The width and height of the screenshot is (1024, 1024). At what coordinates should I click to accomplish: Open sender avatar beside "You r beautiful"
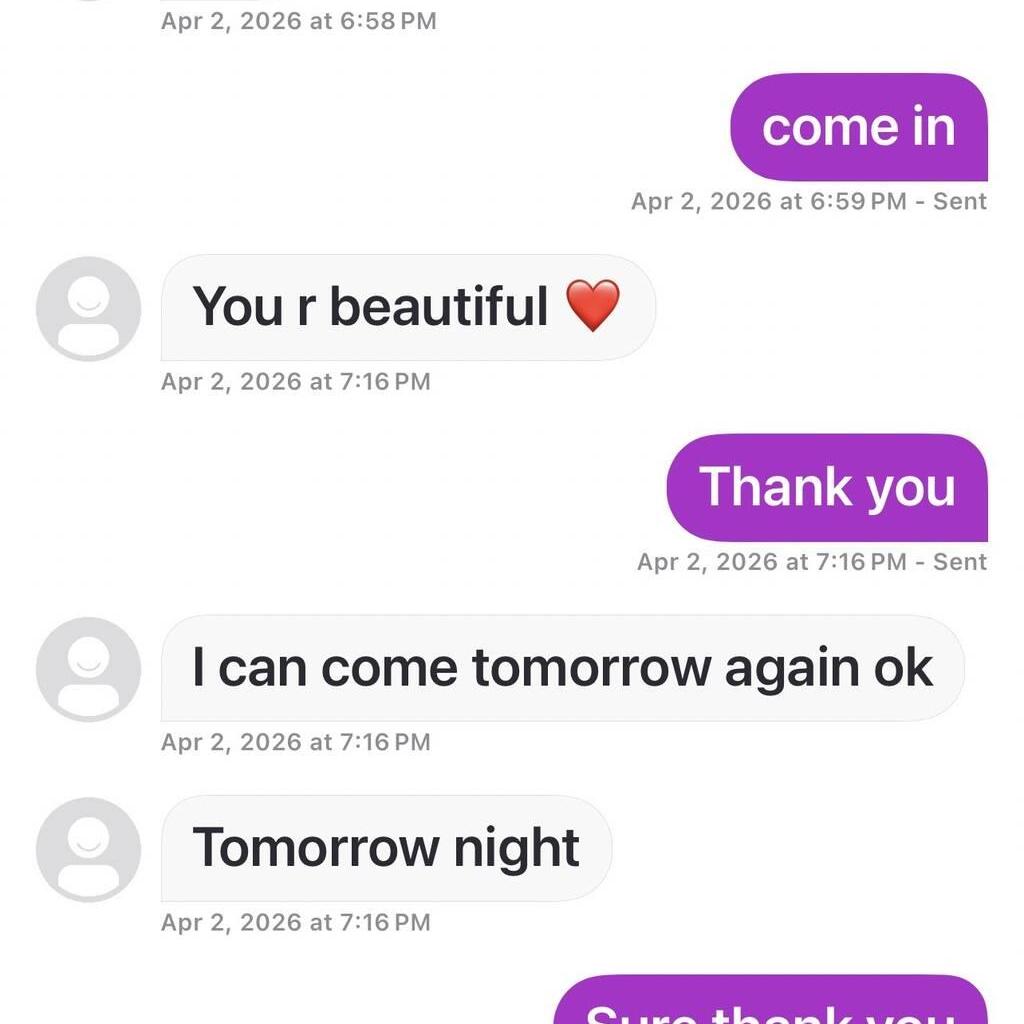[88, 308]
